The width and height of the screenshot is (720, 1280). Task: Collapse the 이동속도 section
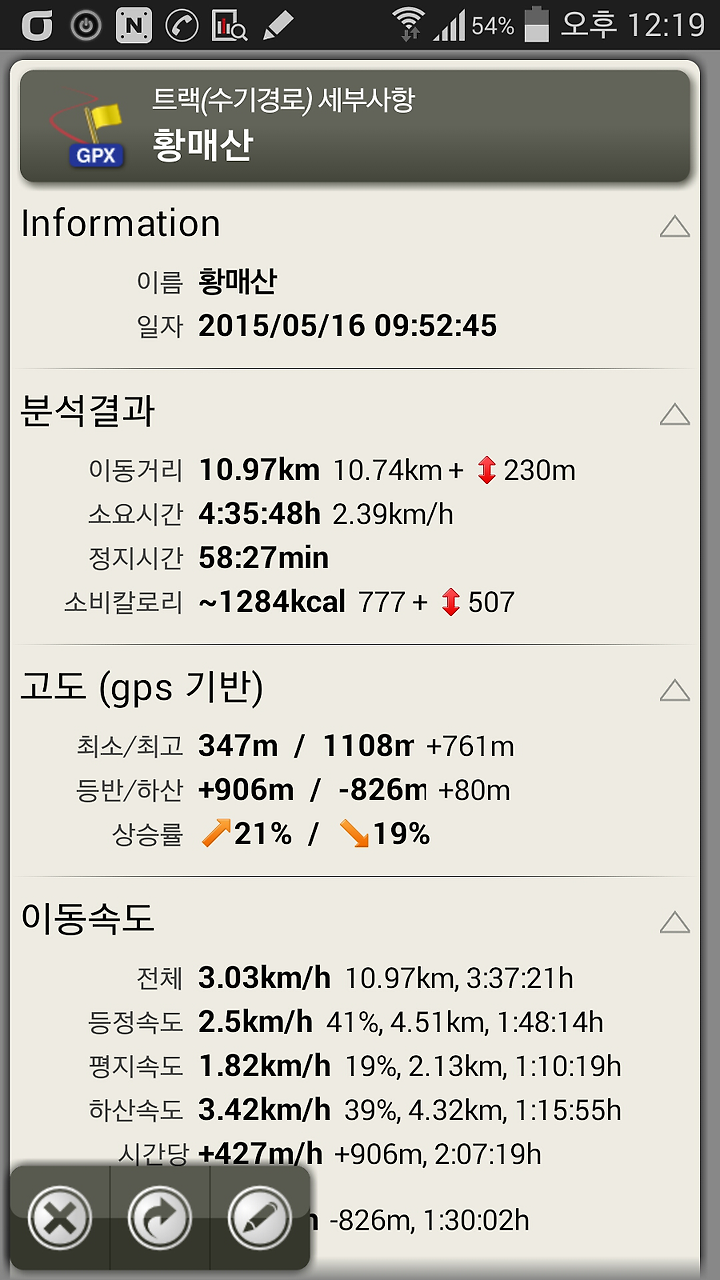(x=675, y=922)
